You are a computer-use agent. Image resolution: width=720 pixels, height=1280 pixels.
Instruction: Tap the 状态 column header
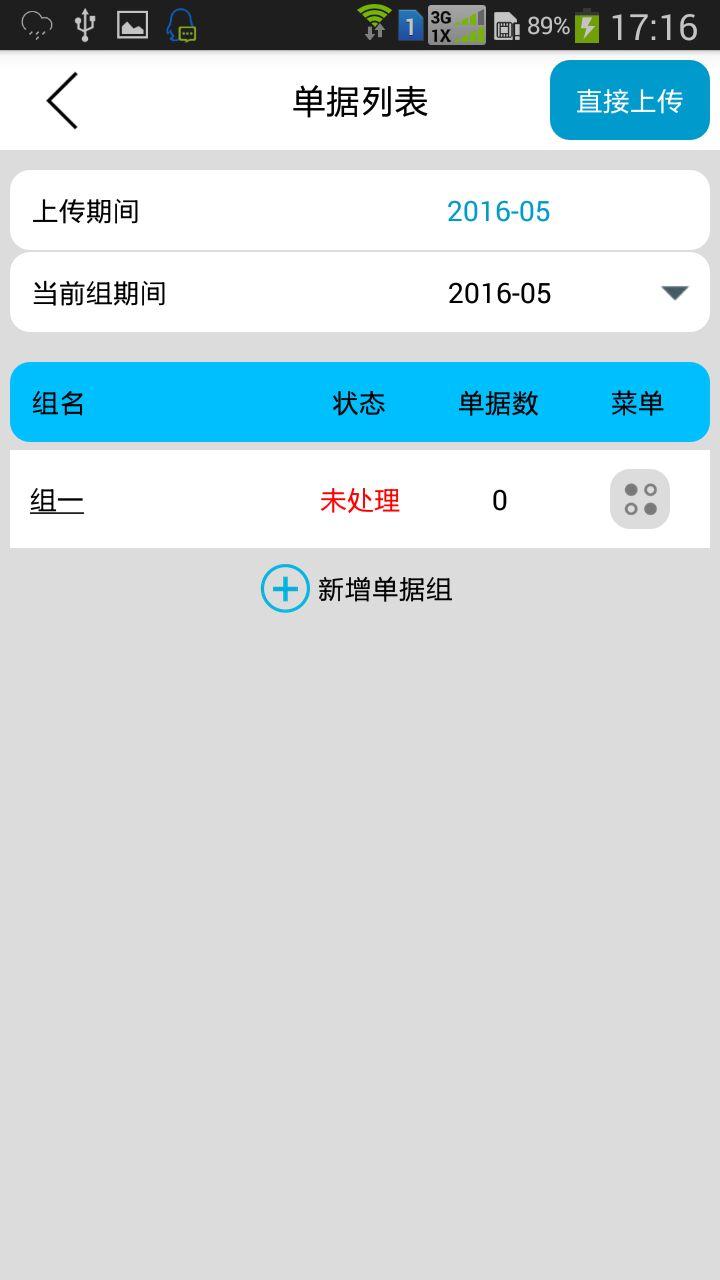(359, 402)
